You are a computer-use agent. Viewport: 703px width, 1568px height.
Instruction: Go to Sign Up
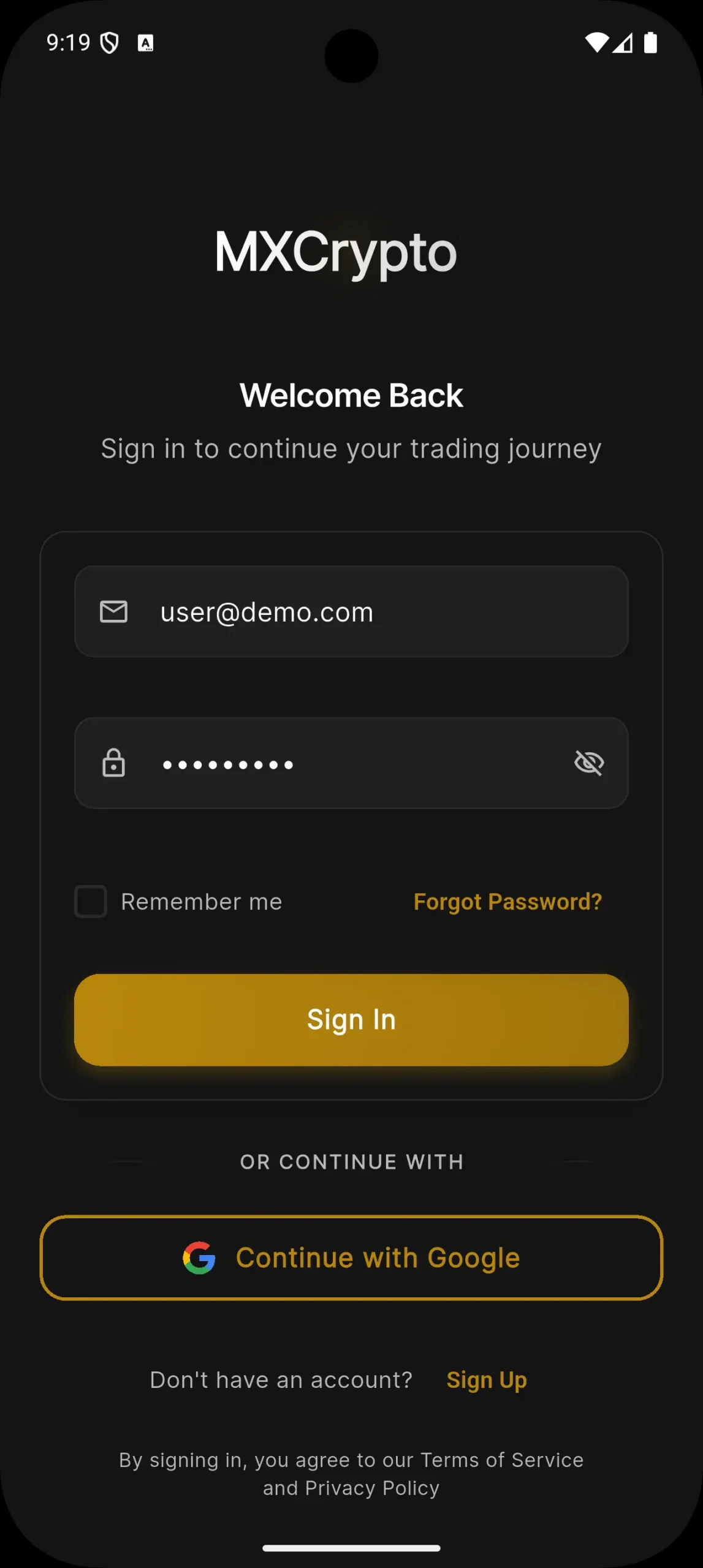486,1381
